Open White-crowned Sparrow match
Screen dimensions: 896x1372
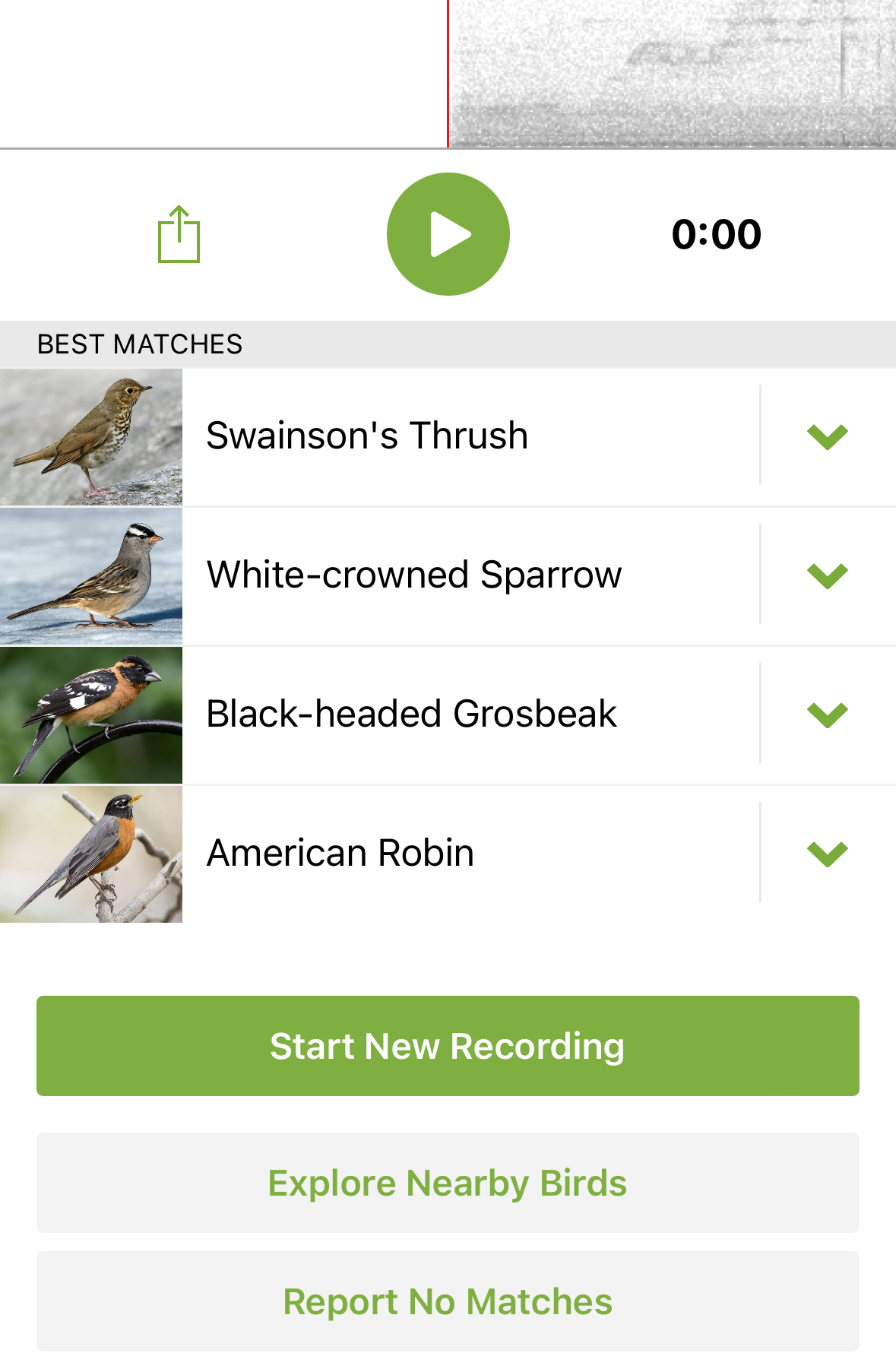(x=414, y=575)
